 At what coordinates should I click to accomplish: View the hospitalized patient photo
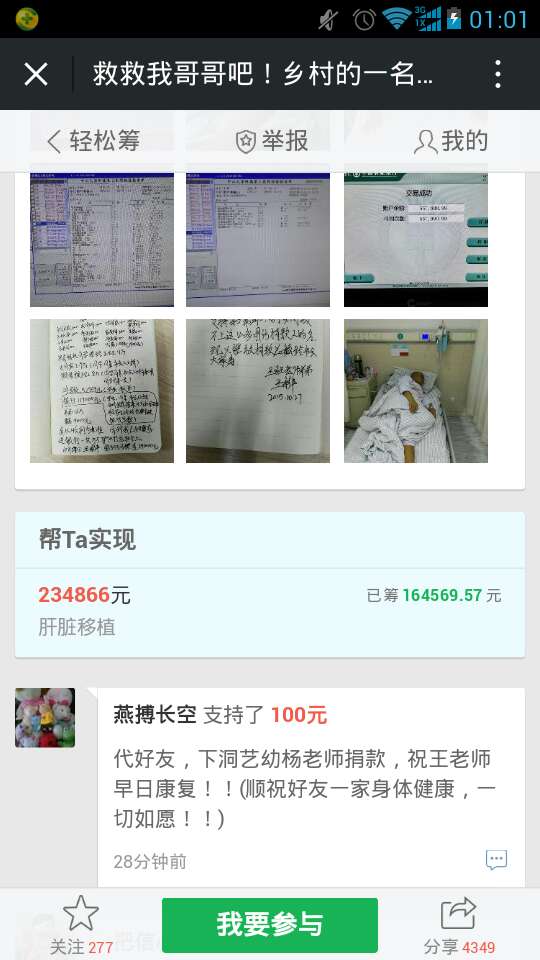[416, 391]
